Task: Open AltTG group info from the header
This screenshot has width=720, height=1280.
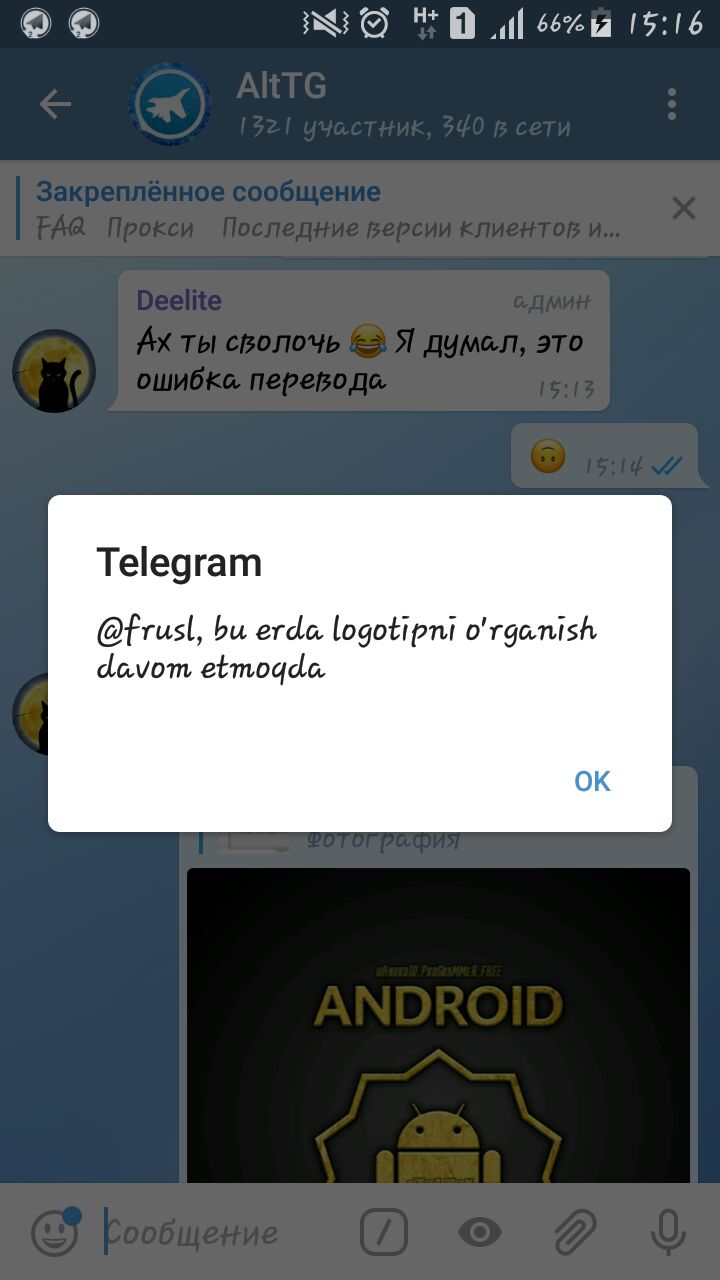Action: [400, 104]
